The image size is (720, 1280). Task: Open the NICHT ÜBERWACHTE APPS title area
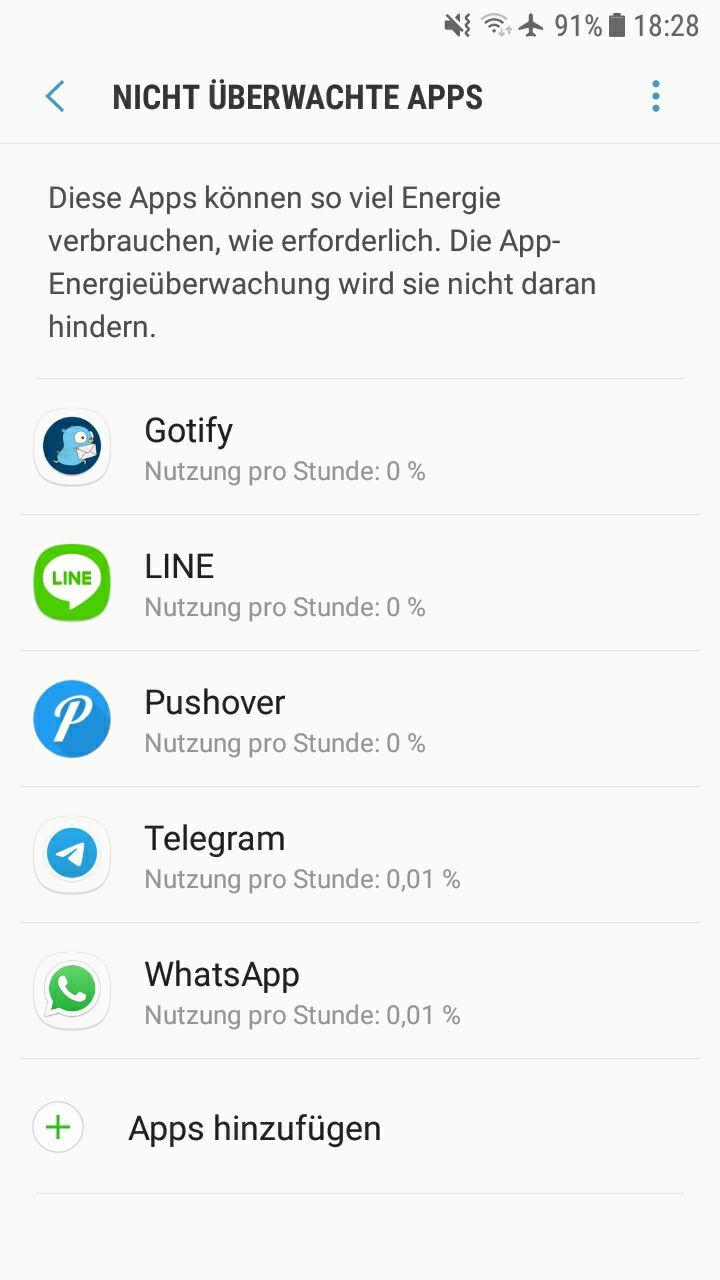click(x=298, y=96)
